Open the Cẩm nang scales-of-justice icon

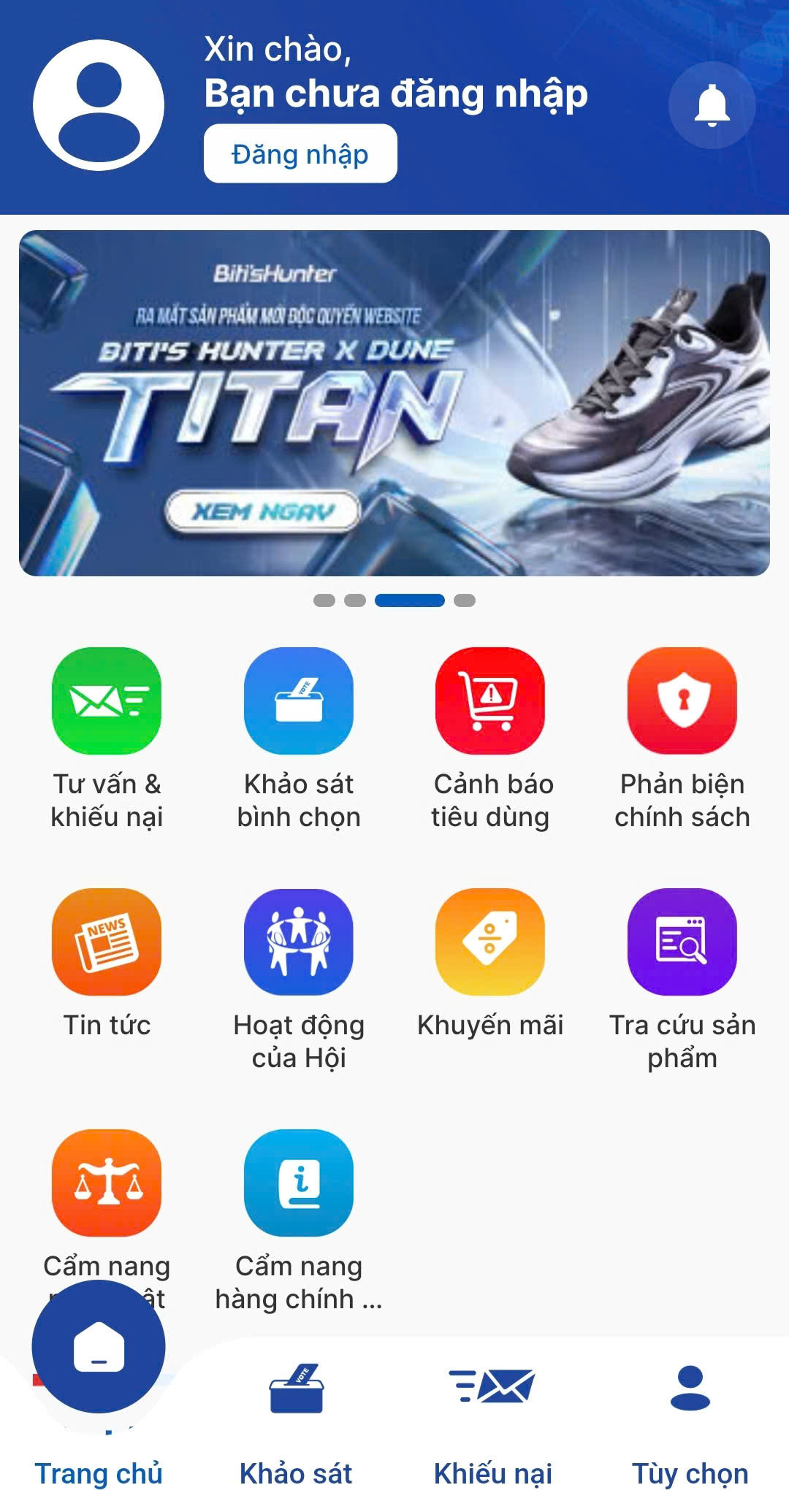click(107, 1183)
